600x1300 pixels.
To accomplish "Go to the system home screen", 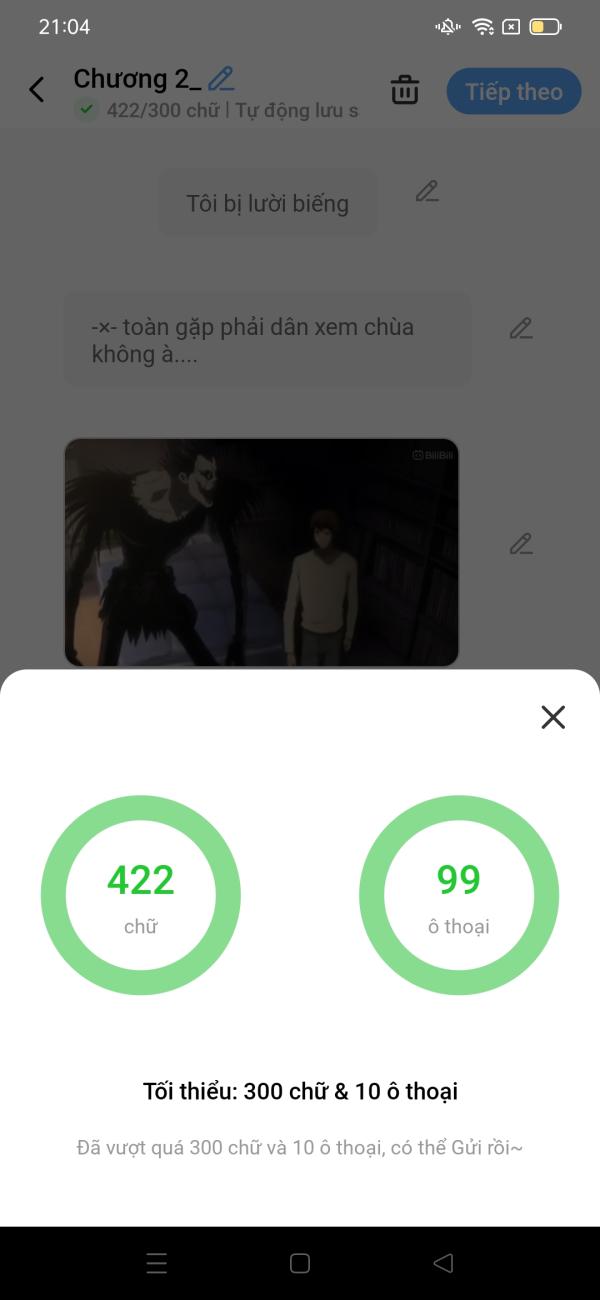I will tap(300, 1263).
